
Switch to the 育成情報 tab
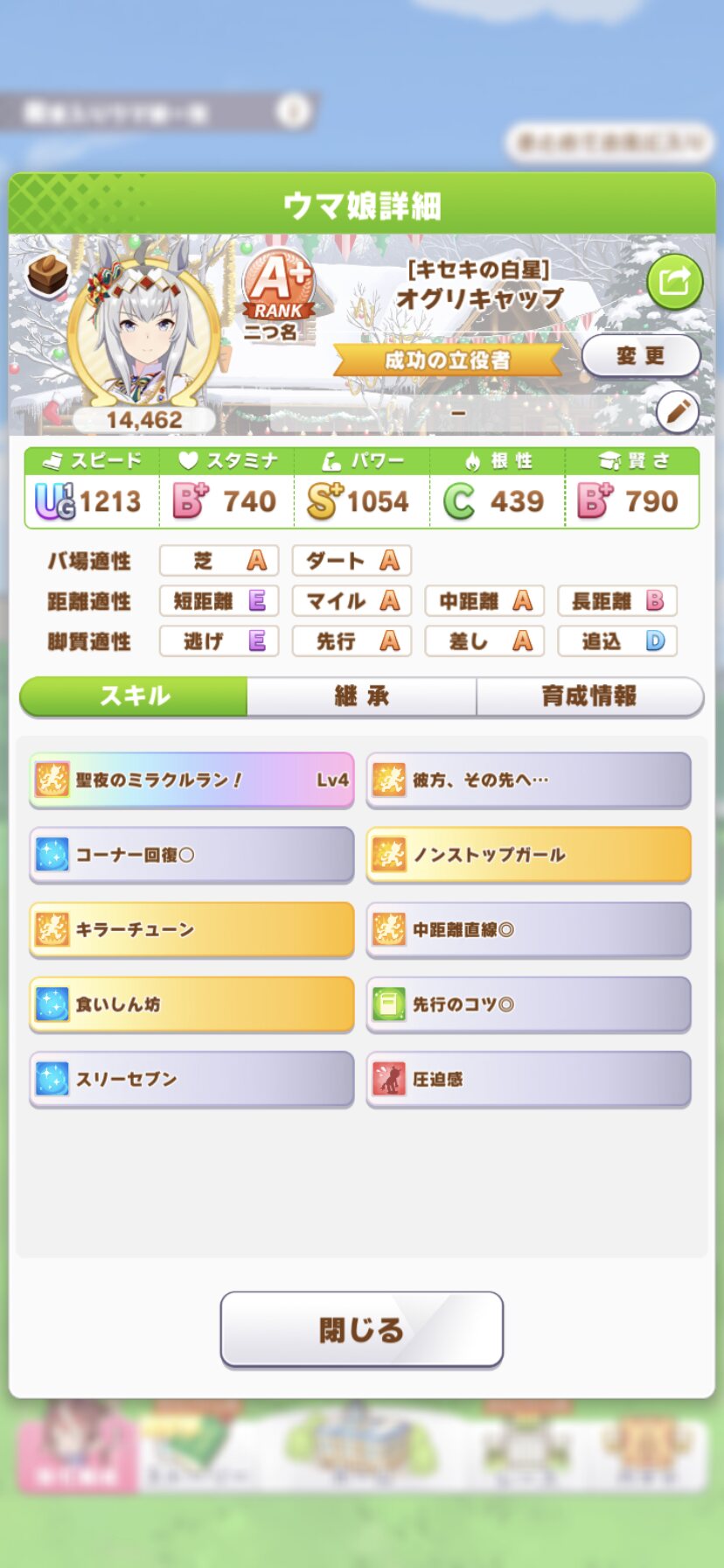coord(589,696)
